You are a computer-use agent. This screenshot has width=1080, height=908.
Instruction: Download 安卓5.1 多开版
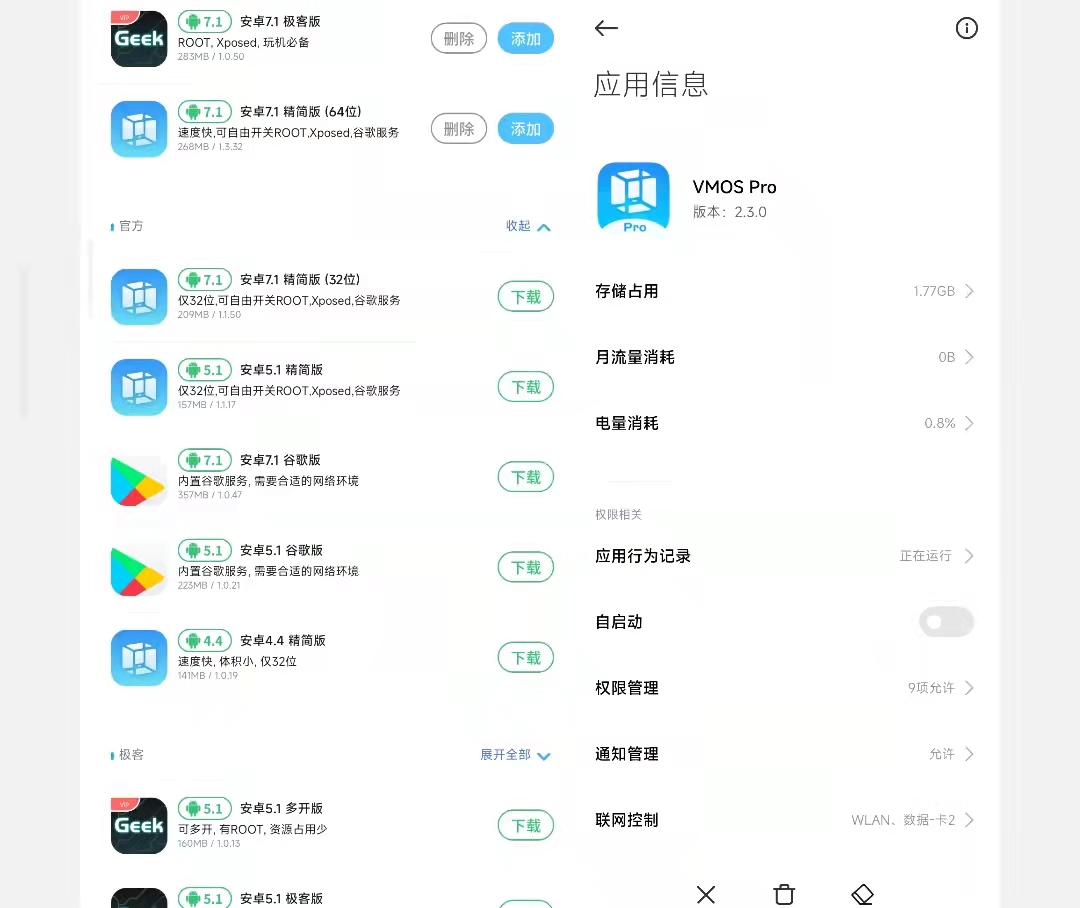pyautogui.click(x=525, y=825)
